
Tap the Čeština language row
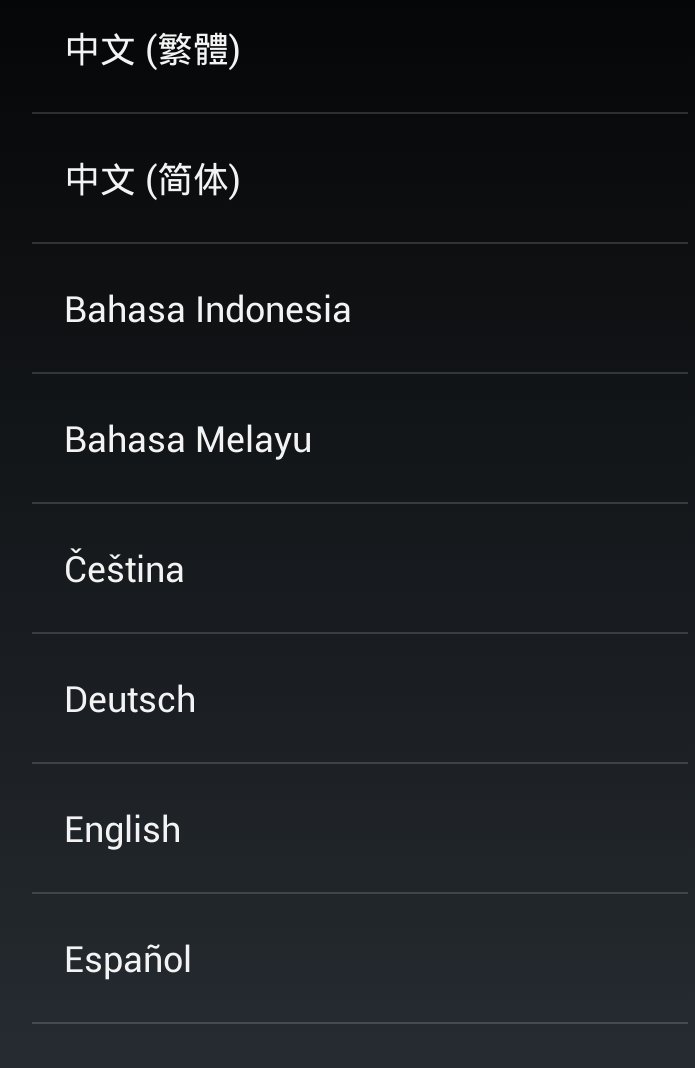pyautogui.click(x=124, y=570)
